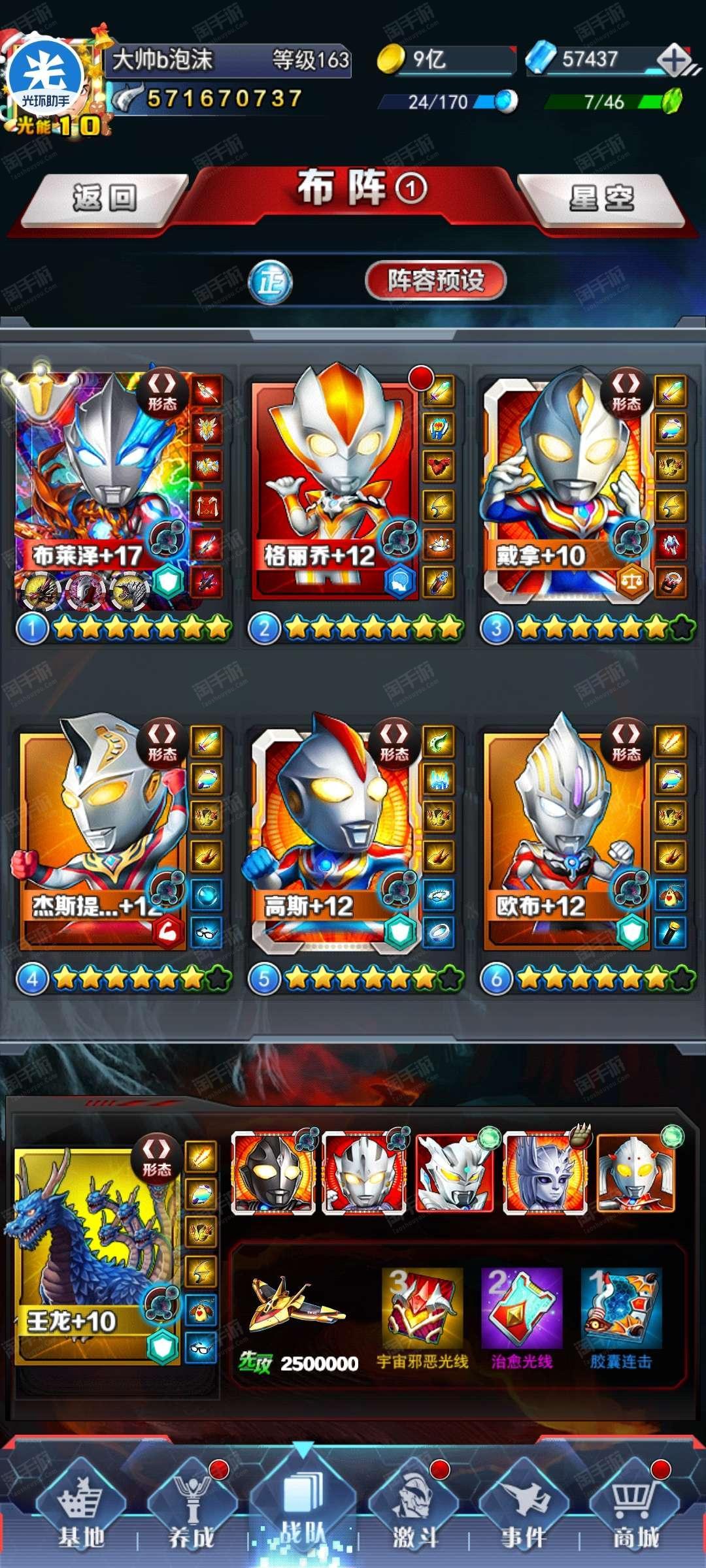Switch 形态 on the 高斯 card
The image size is (706, 1568).
pos(394,742)
